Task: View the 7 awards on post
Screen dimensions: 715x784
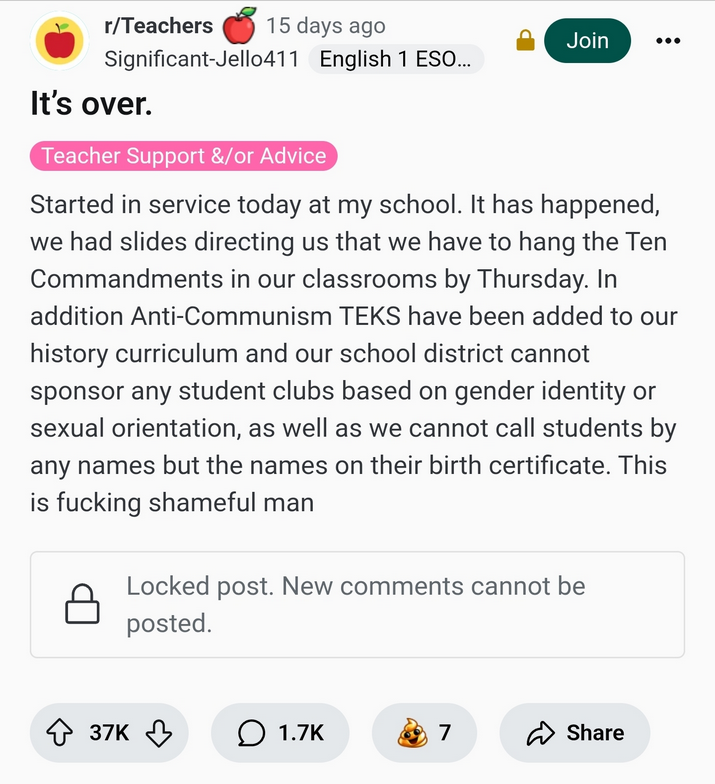Action: 423,733
